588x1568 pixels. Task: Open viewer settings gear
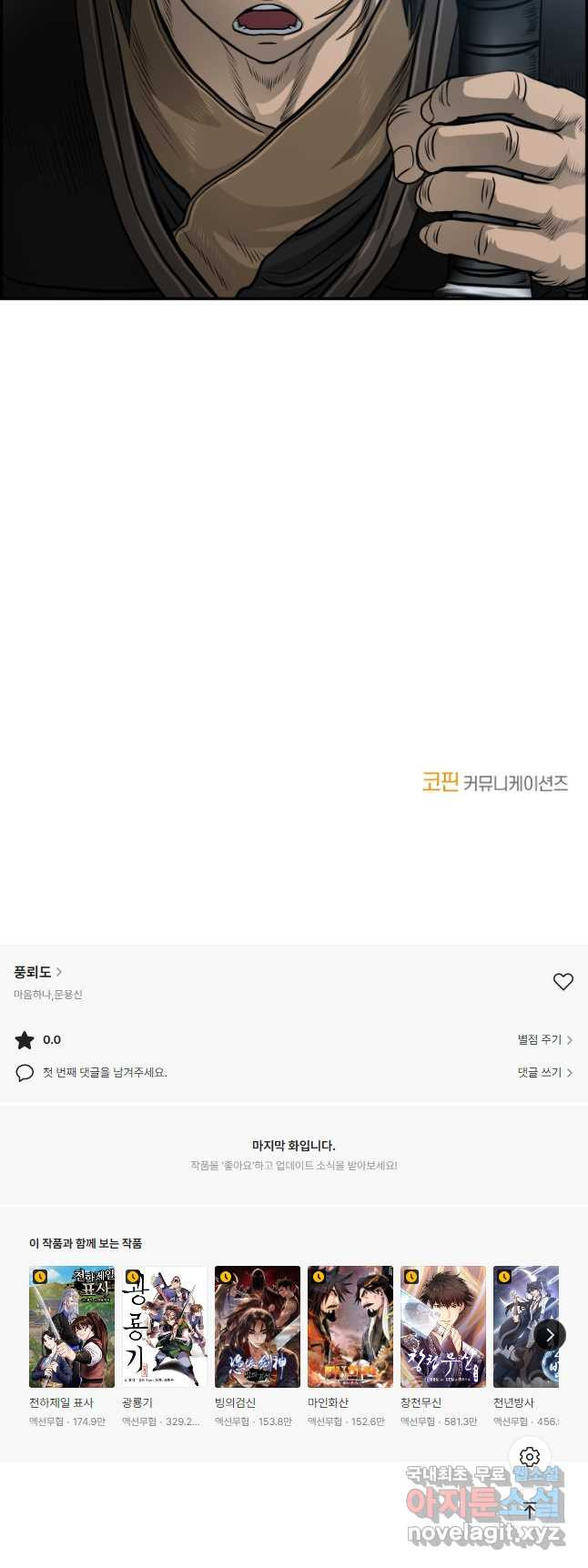[x=530, y=1456]
